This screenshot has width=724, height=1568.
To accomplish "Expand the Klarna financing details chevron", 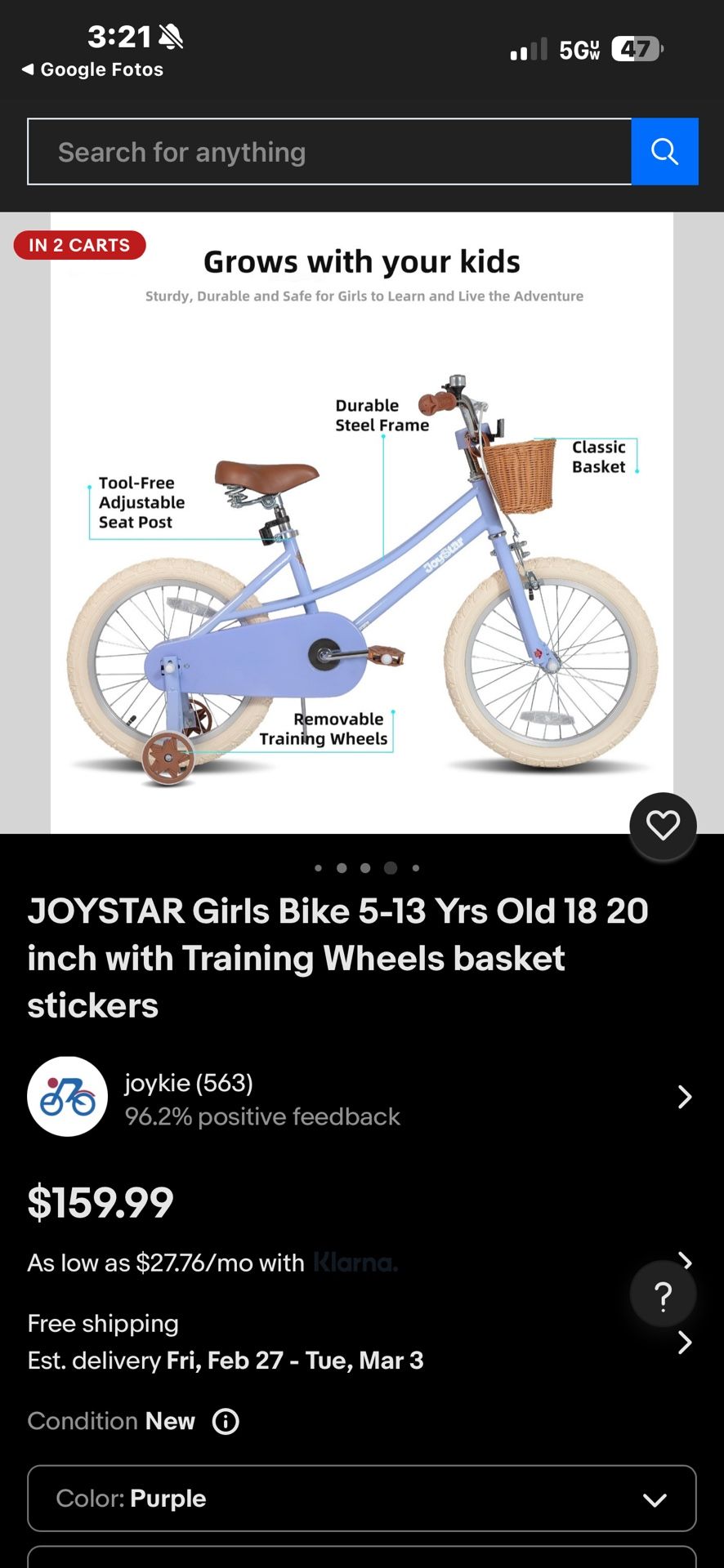I will (x=685, y=1262).
